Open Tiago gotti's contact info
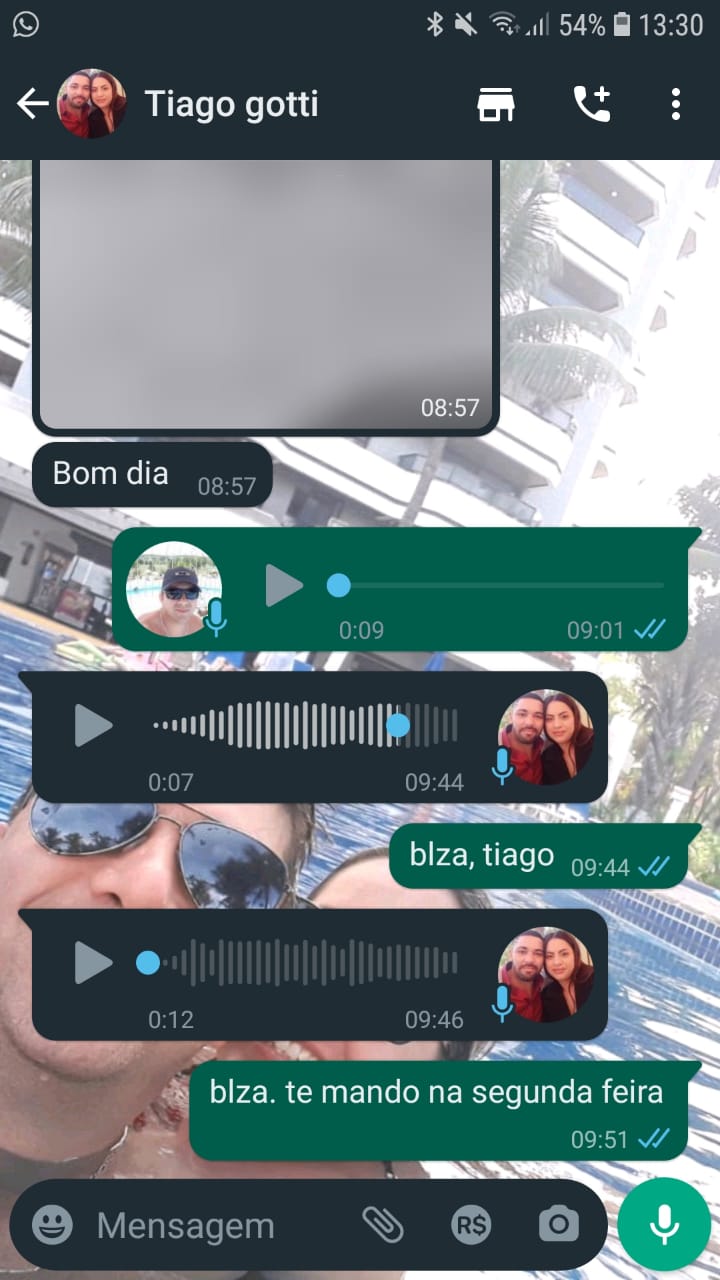The image size is (720, 1280). pos(231,104)
